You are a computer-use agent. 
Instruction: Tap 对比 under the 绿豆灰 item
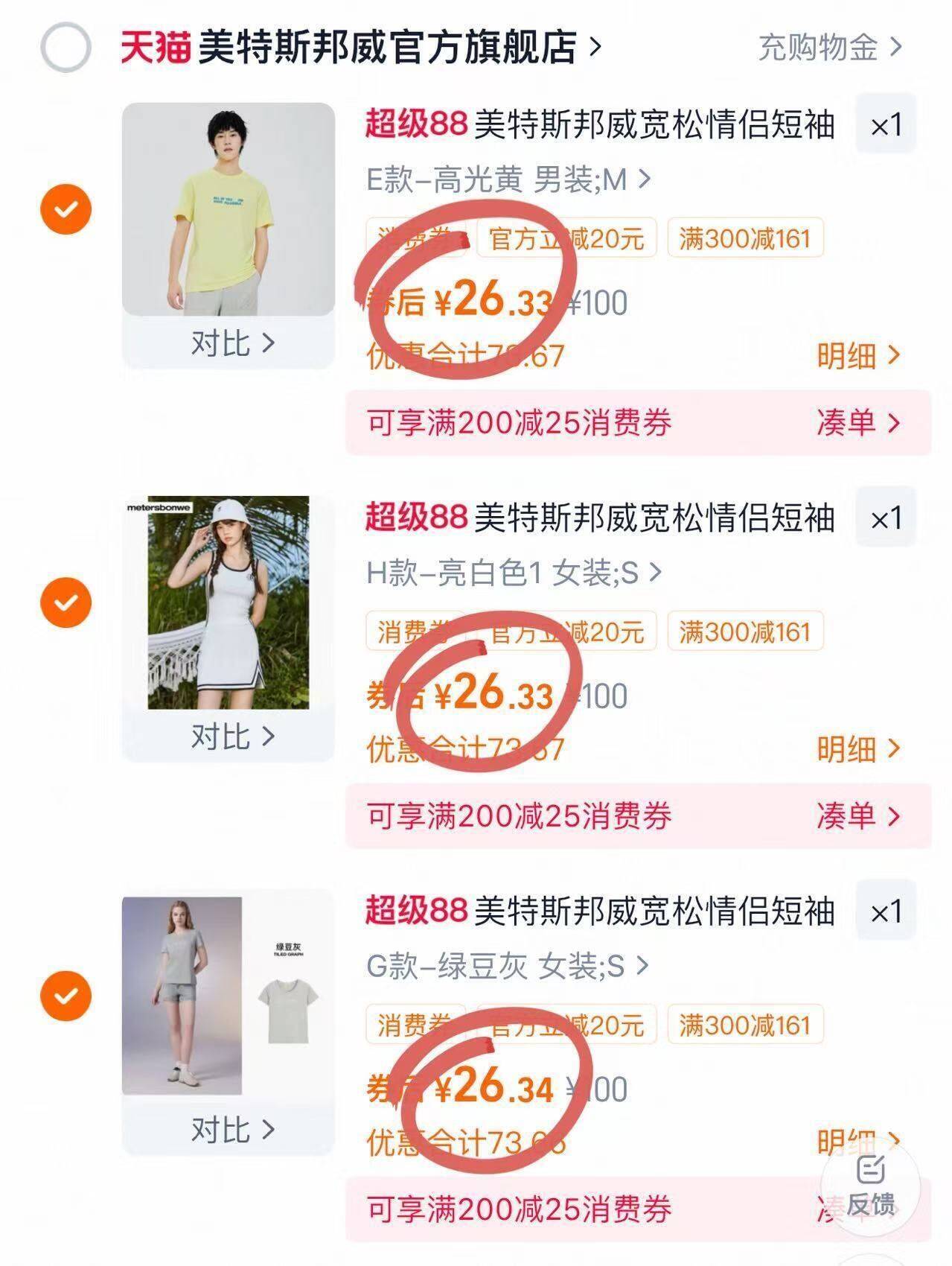coord(232,1130)
